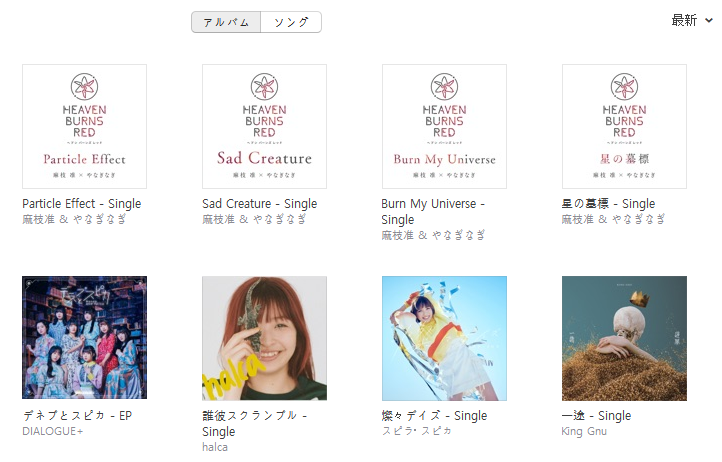Open the 一途 single
Viewport: 722px width, 462px height.
pos(624,338)
